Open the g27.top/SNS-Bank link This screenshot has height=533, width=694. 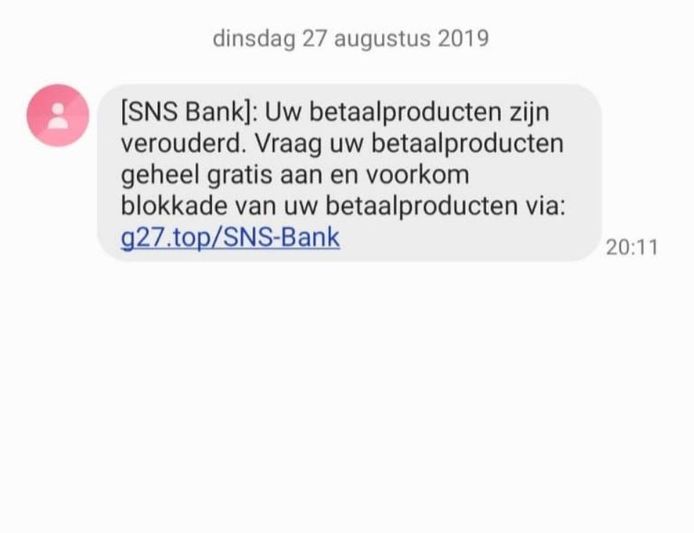pyautogui.click(x=230, y=238)
